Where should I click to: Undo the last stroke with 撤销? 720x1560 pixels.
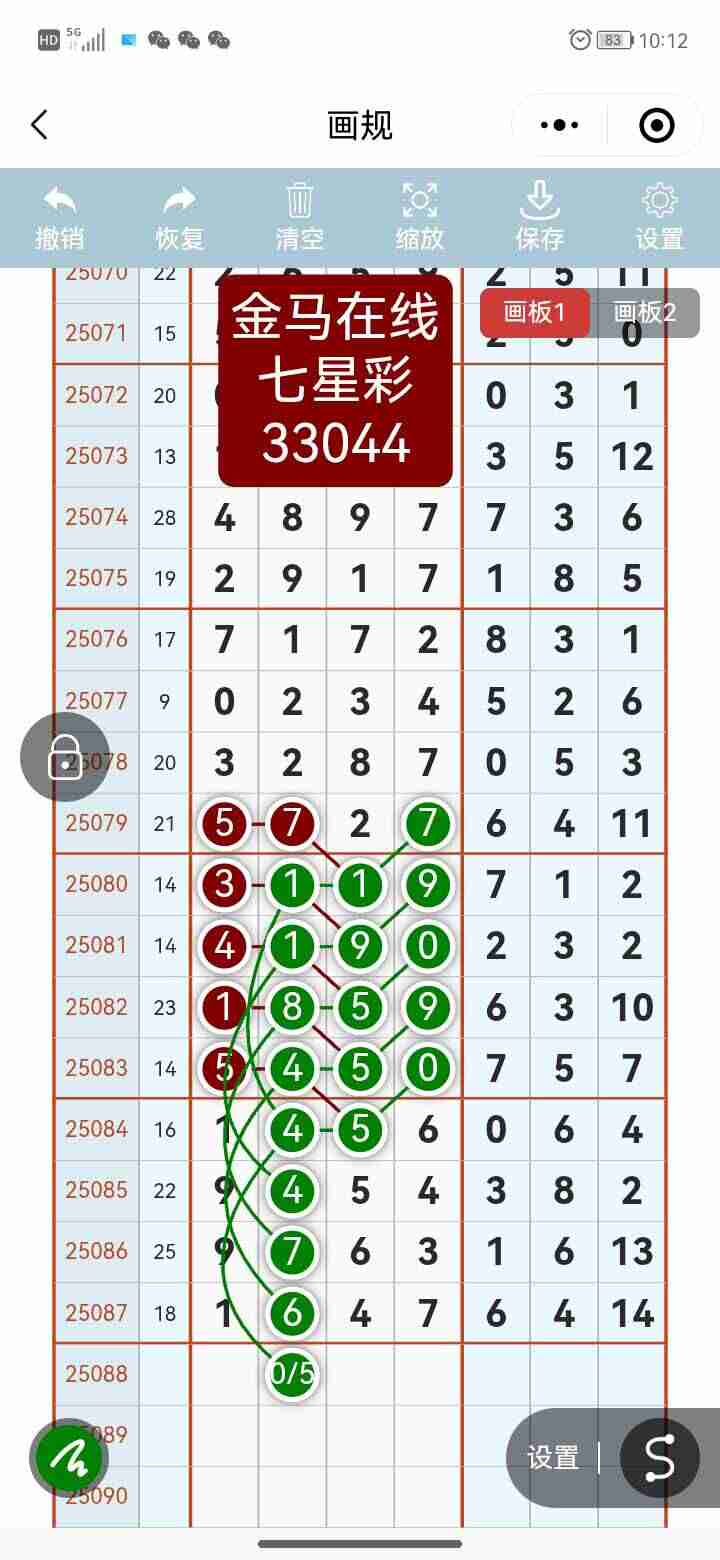coord(60,217)
